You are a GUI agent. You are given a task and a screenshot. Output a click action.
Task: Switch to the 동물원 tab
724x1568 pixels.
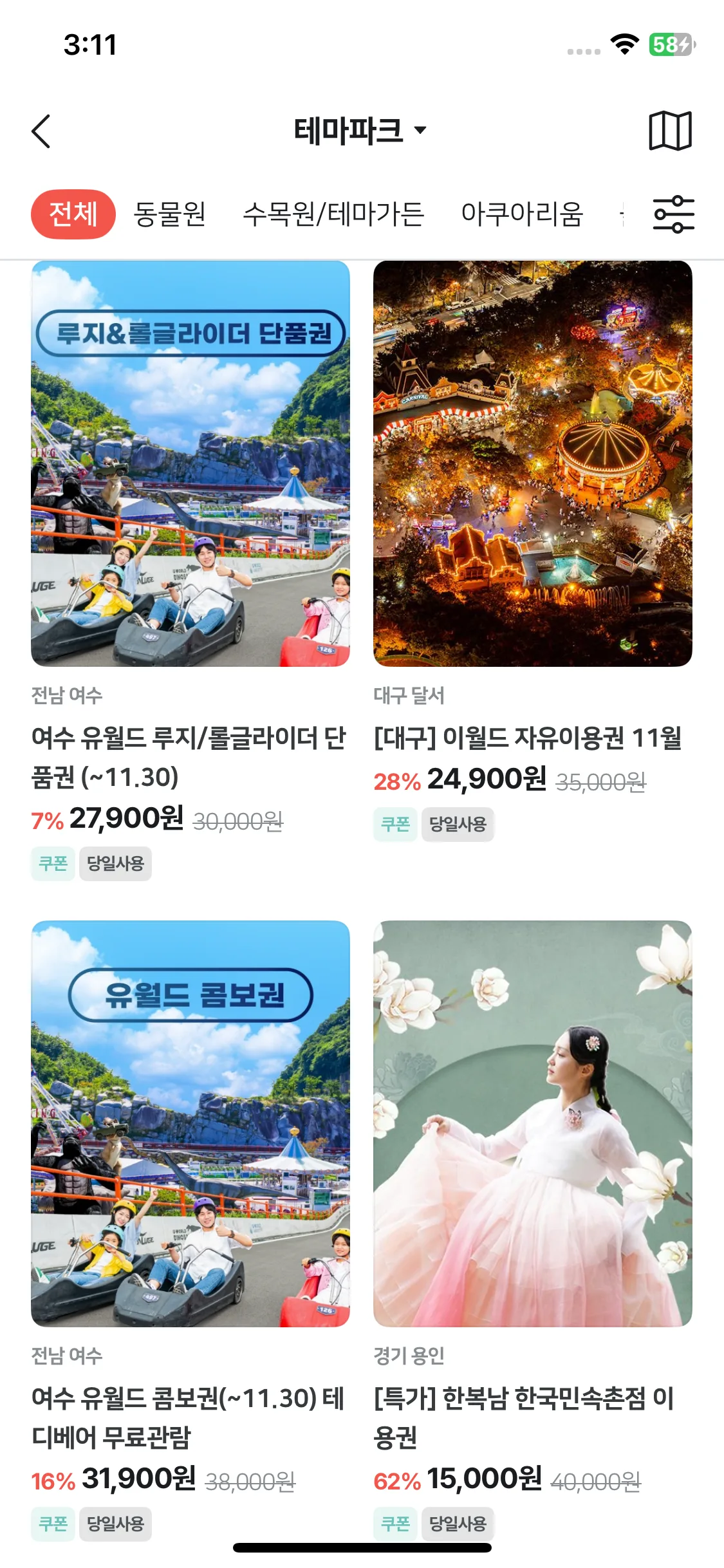[x=170, y=214]
